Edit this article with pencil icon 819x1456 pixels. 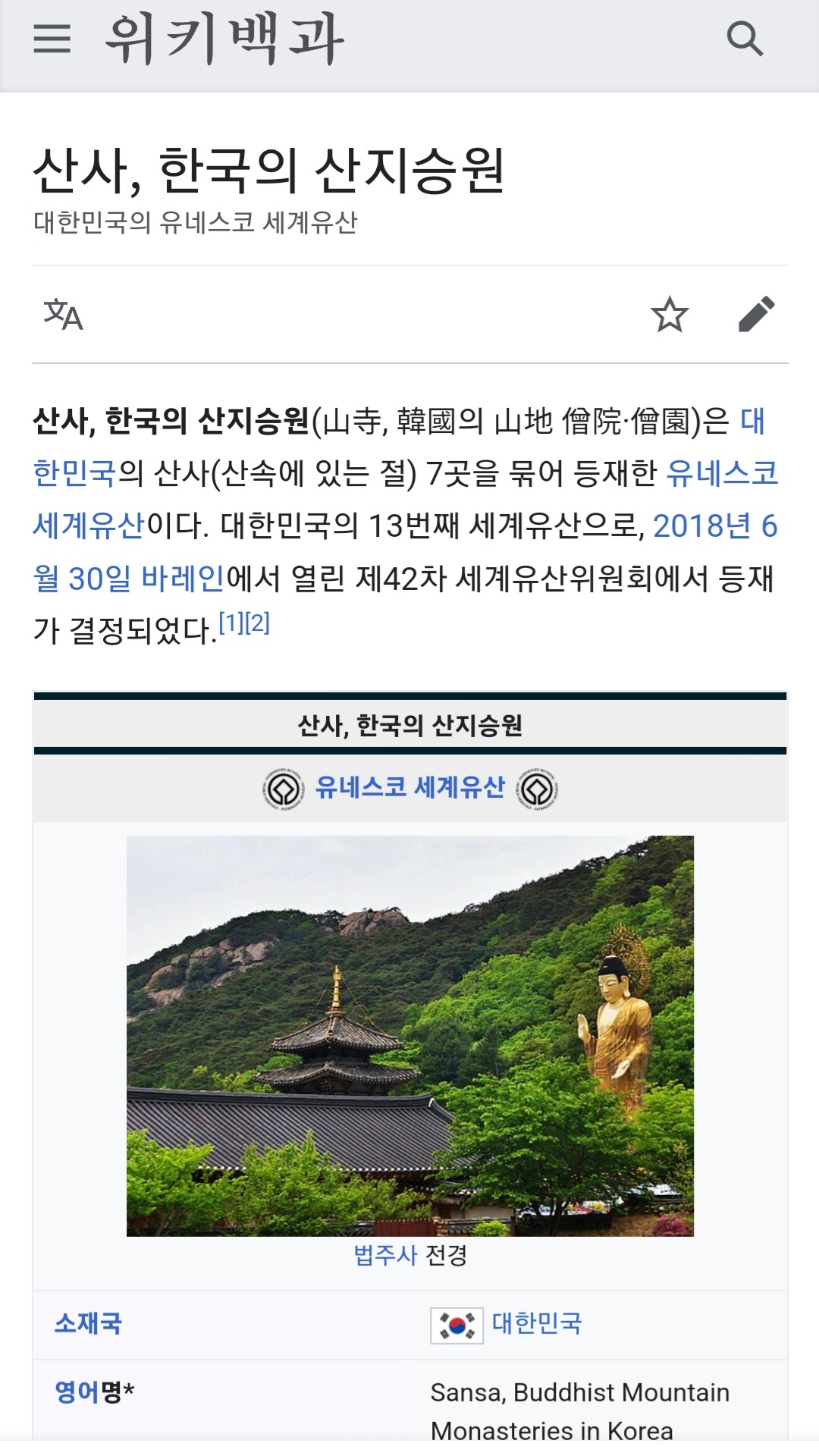click(x=756, y=315)
